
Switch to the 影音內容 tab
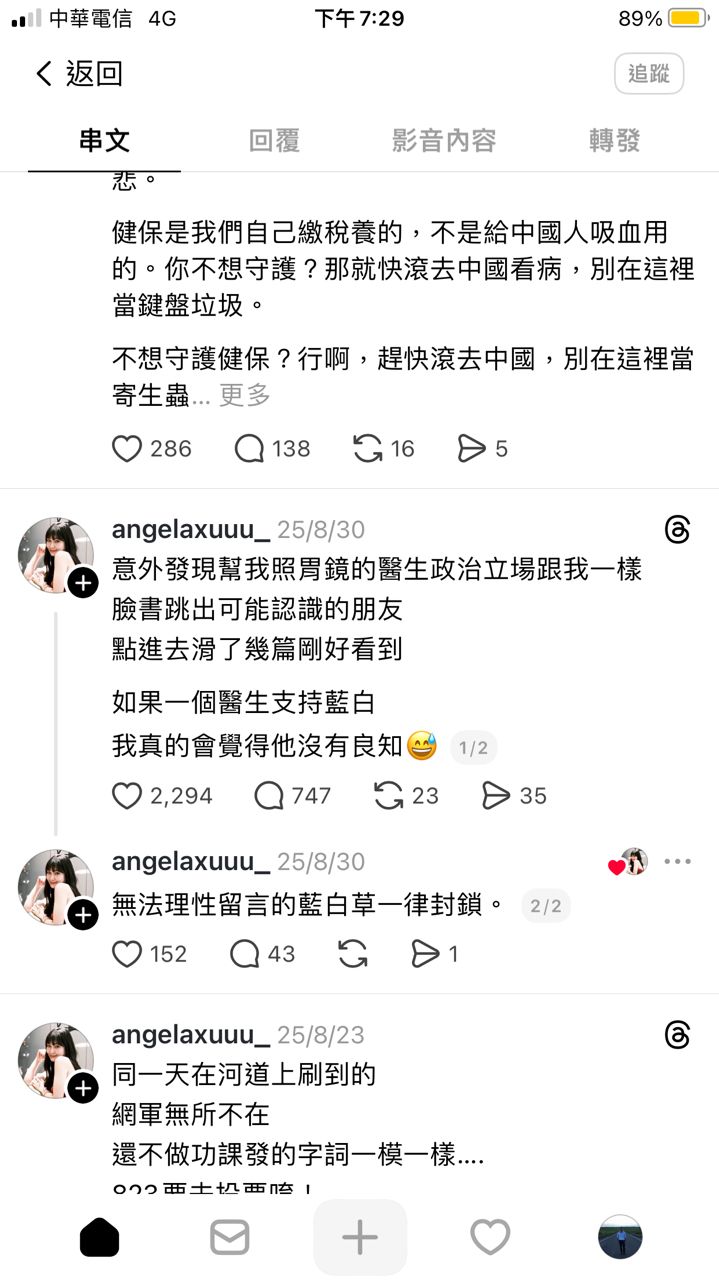tap(444, 141)
